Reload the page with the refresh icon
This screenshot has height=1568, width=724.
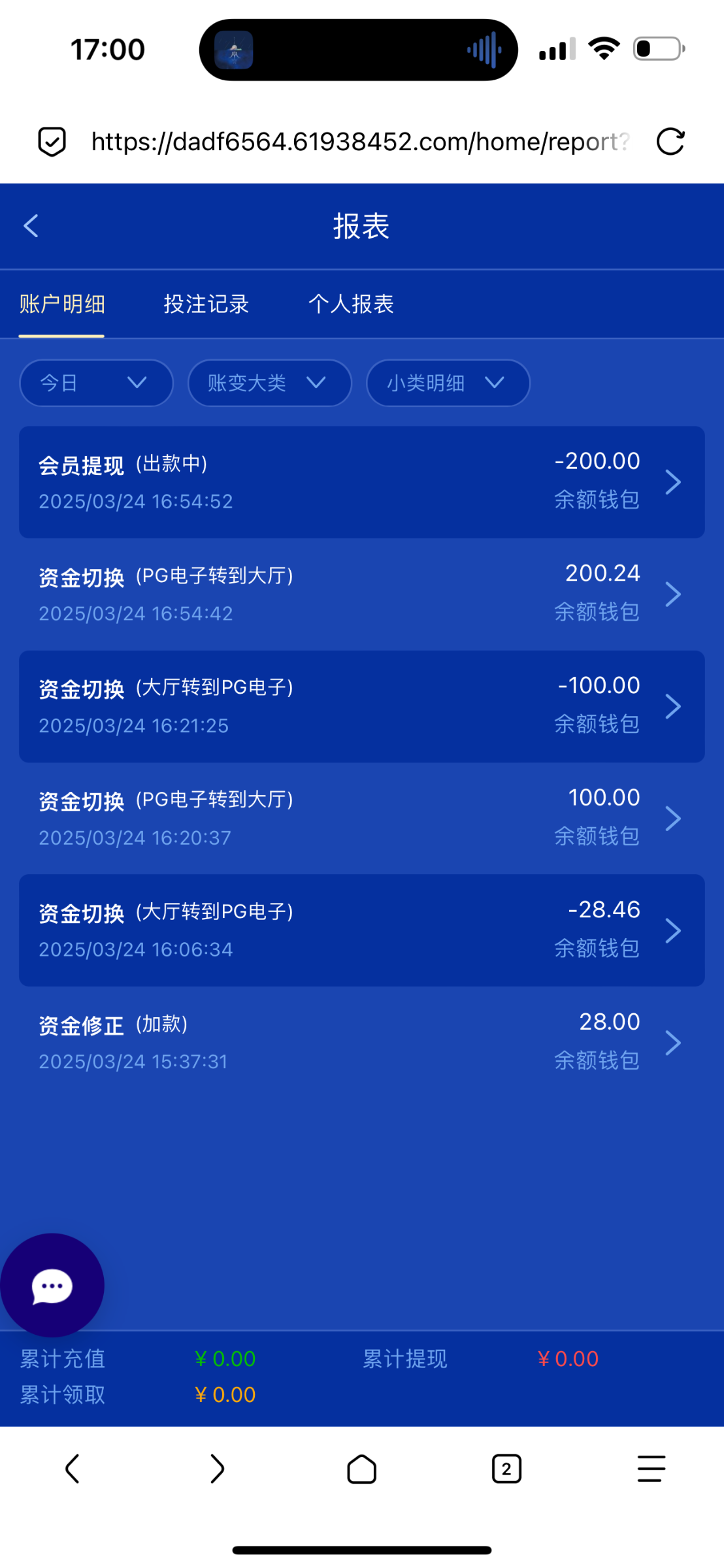click(670, 142)
